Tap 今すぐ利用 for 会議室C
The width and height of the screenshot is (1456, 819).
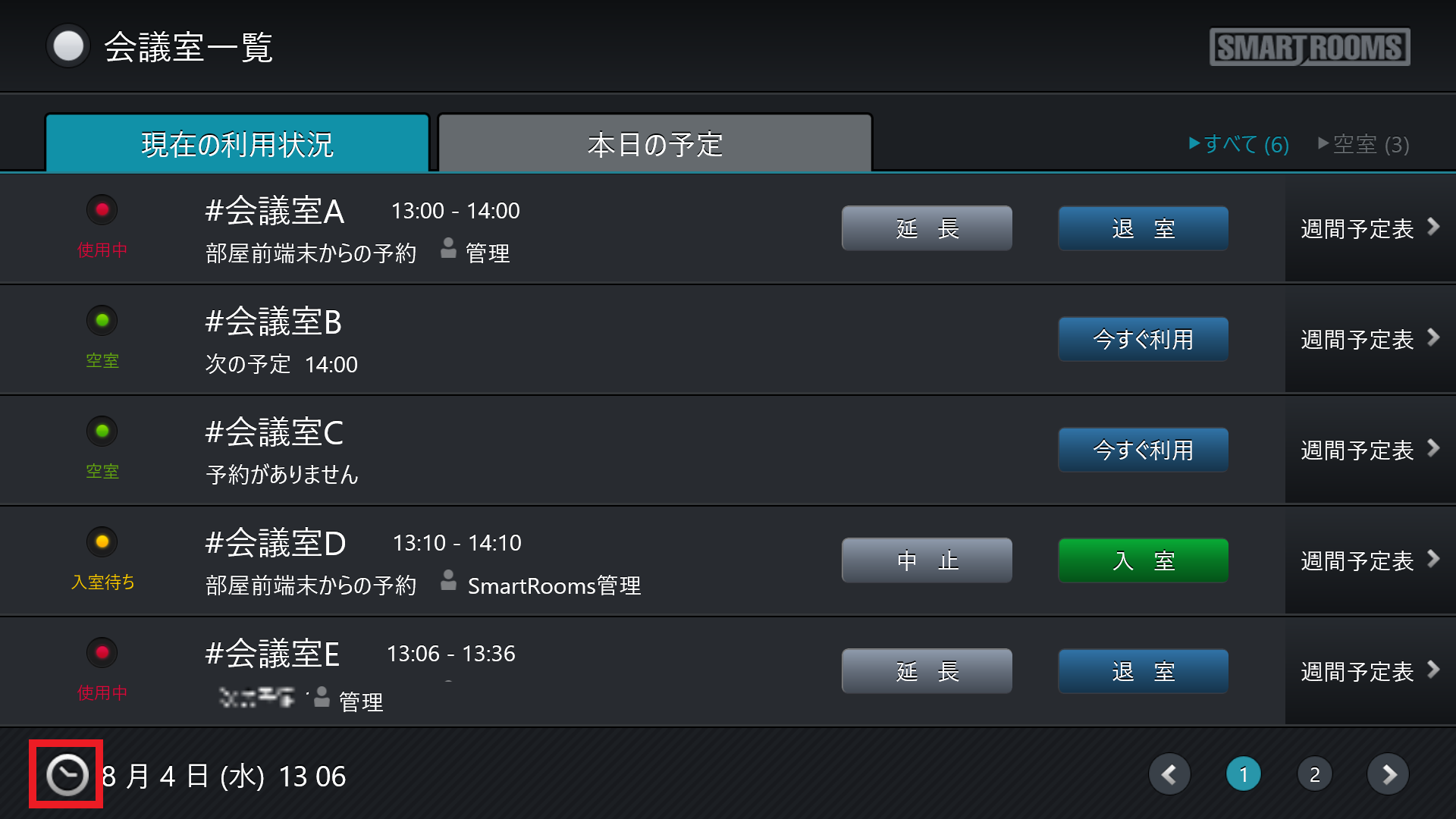tap(1143, 450)
